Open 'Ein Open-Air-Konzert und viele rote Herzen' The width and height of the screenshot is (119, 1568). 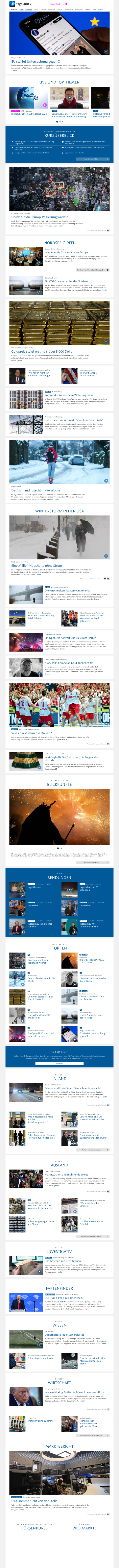[x=70, y=638]
